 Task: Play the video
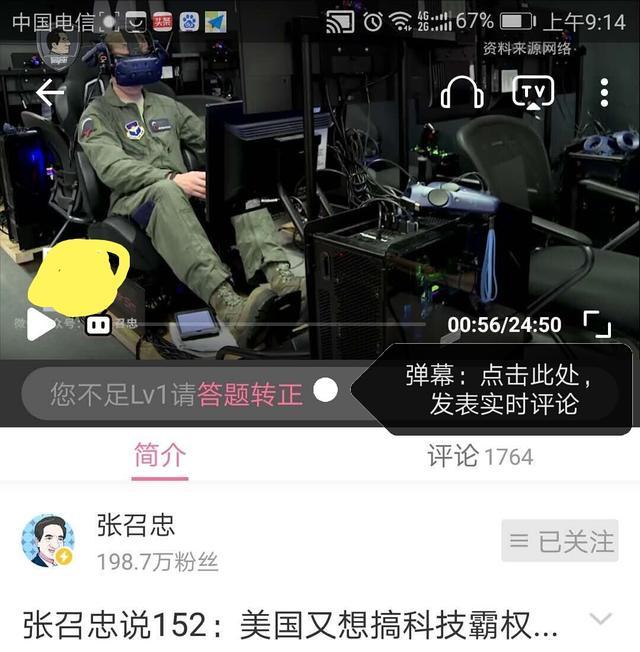pyautogui.click(x=40, y=324)
